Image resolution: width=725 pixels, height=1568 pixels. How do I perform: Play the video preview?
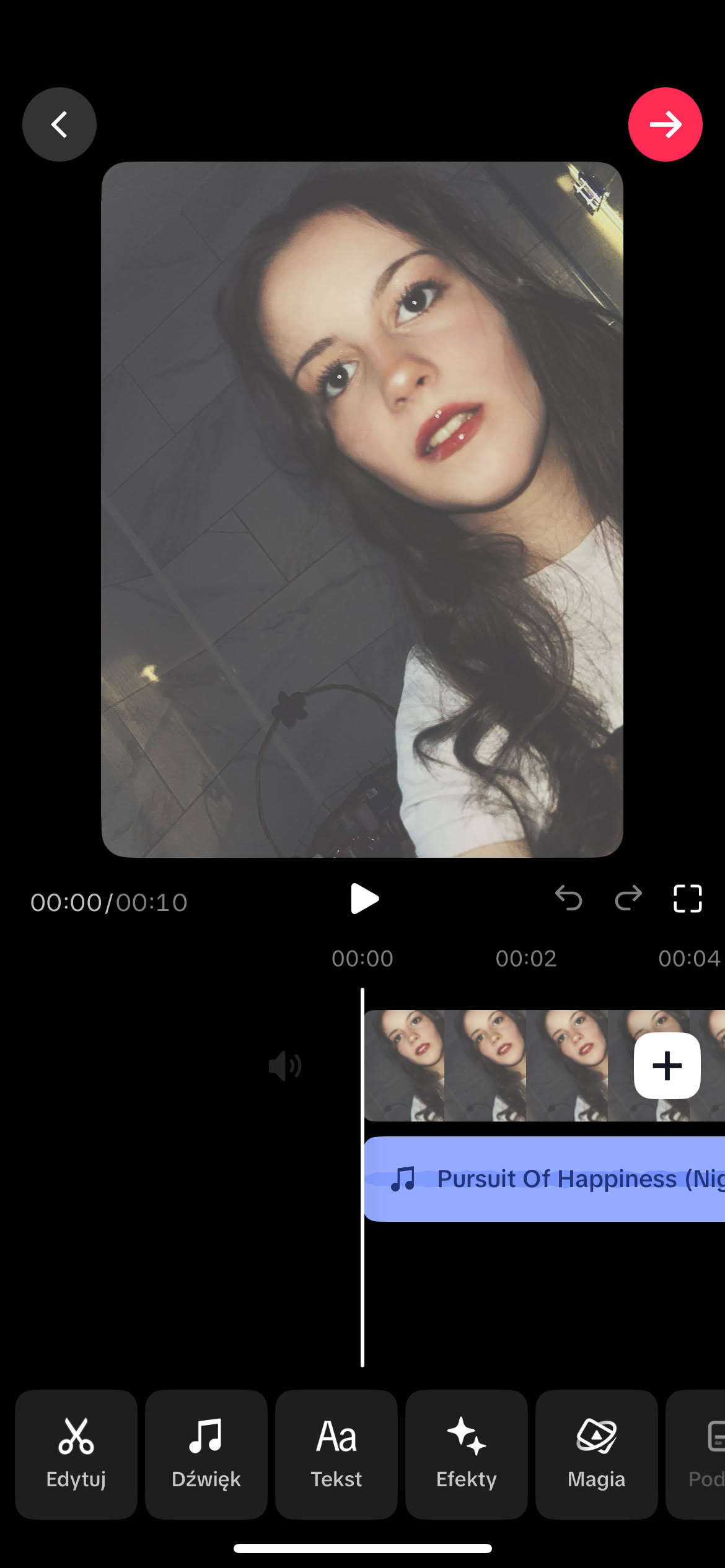pos(364,899)
